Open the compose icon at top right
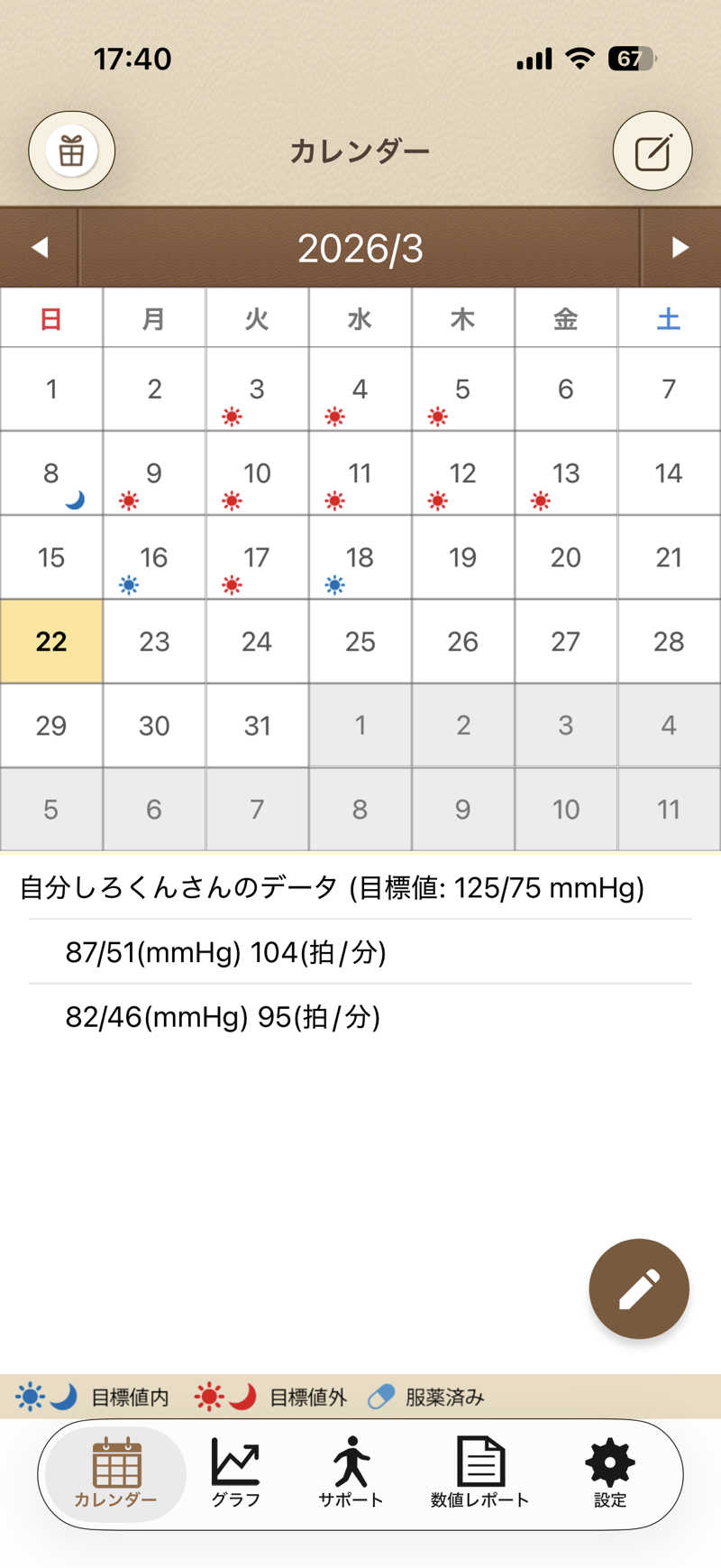 click(653, 151)
